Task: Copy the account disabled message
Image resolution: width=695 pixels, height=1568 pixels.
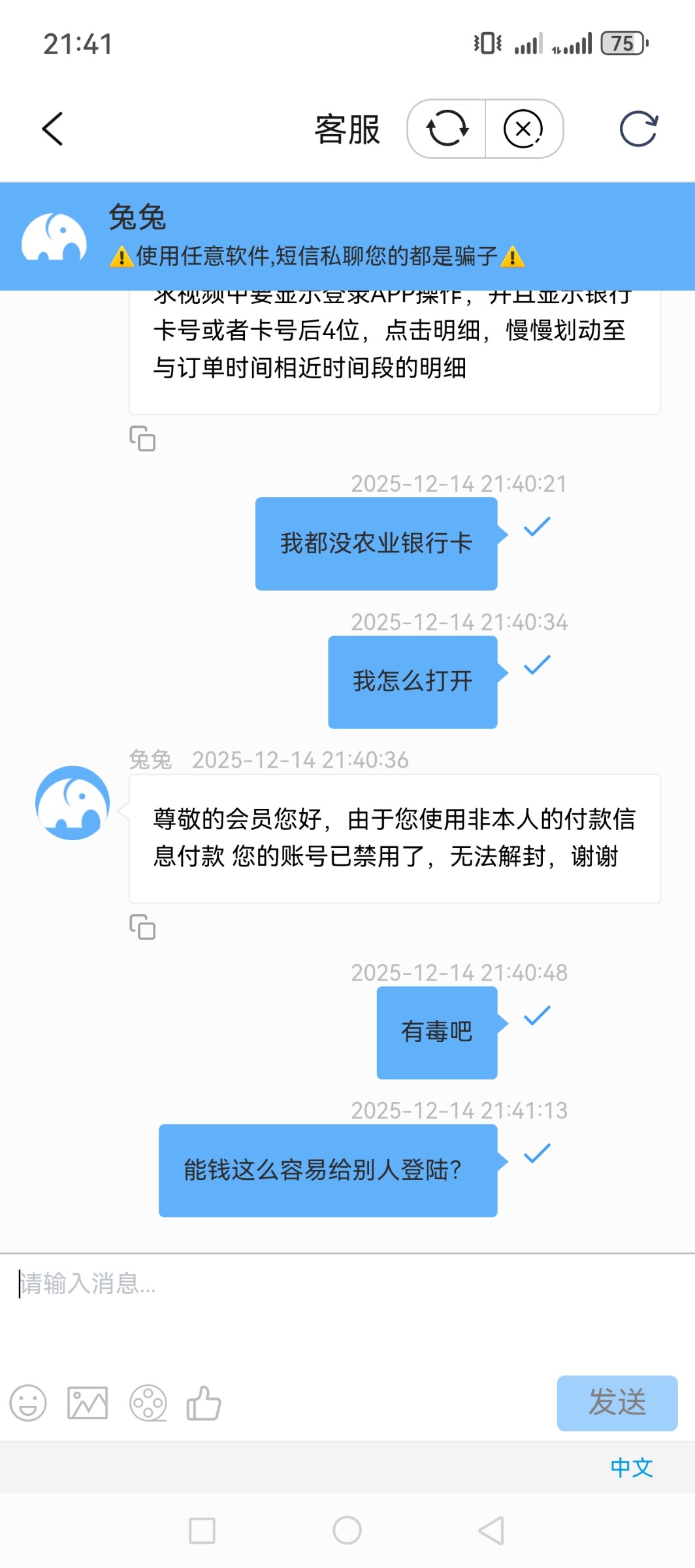Action: (x=142, y=926)
